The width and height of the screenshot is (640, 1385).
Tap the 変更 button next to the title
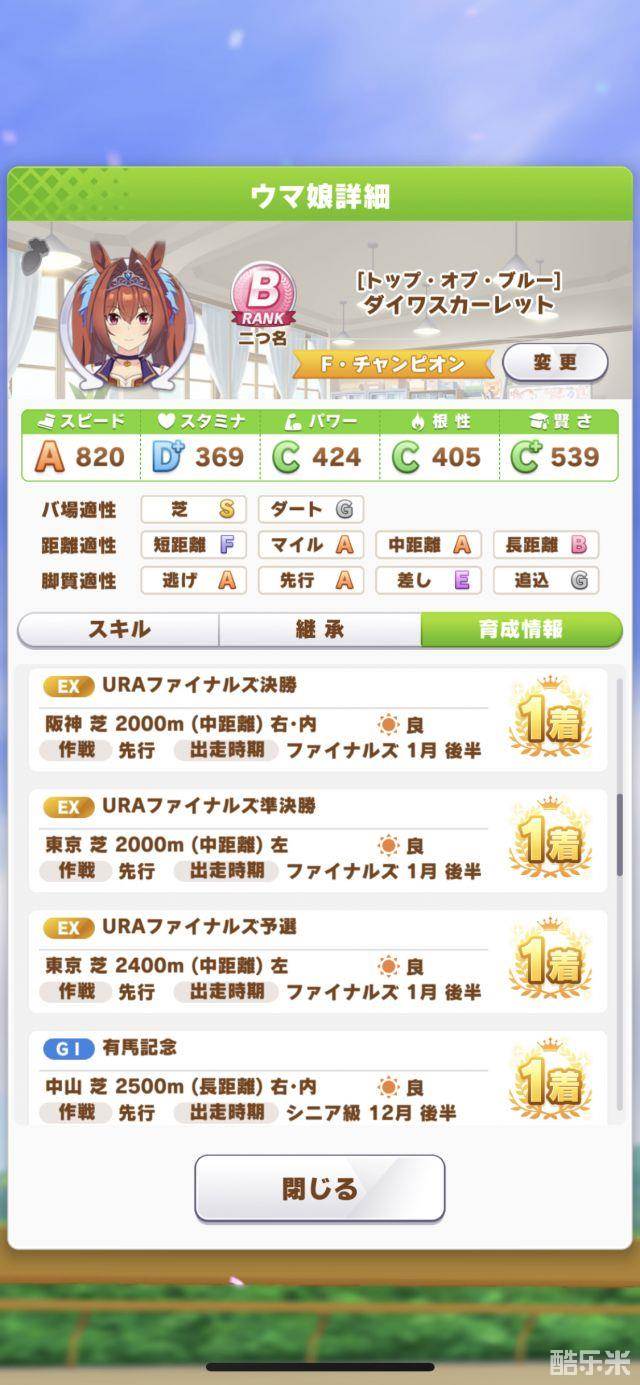click(555, 362)
